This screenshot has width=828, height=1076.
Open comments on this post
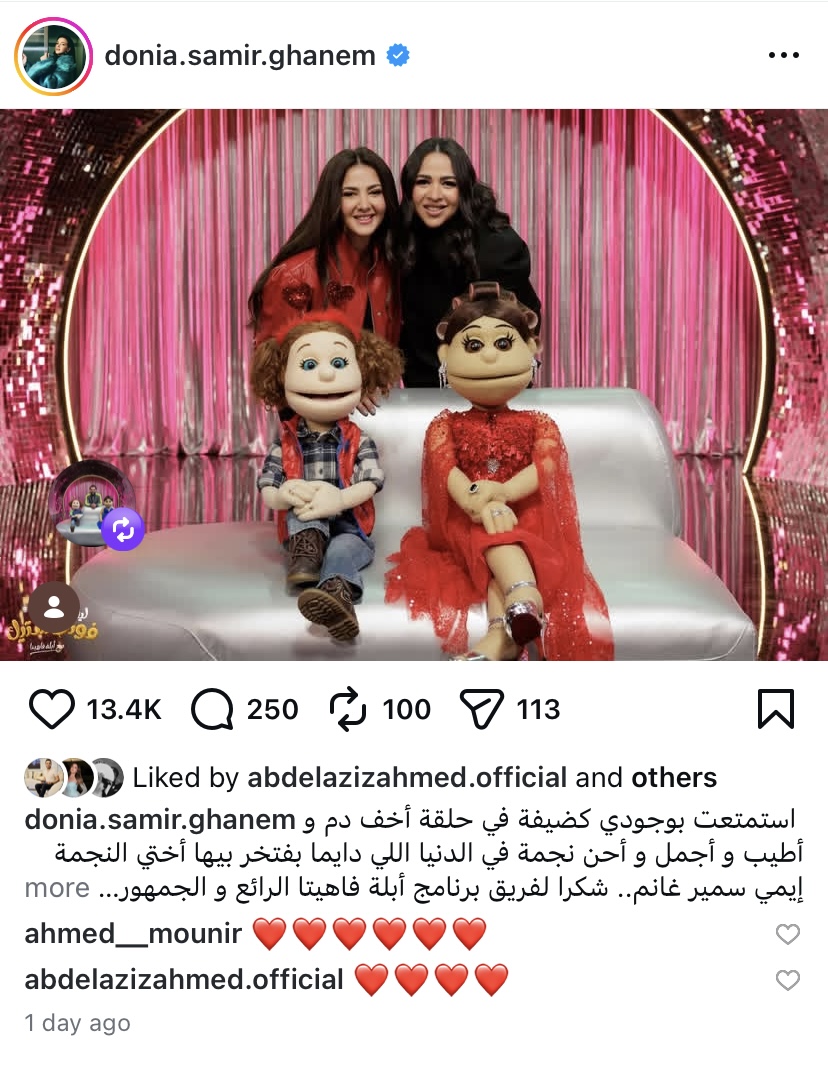(x=211, y=710)
